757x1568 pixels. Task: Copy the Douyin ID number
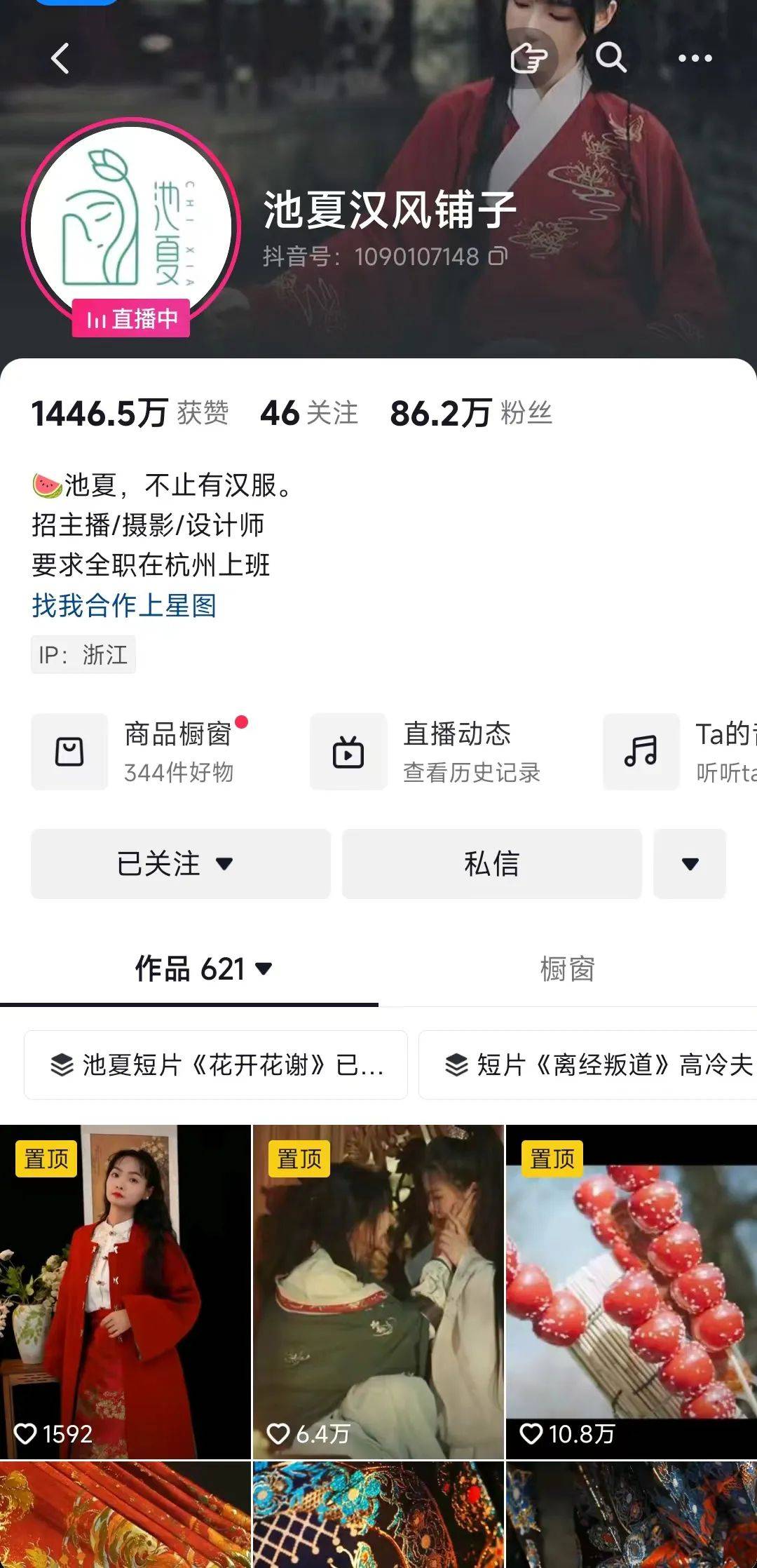click(x=498, y=257)
